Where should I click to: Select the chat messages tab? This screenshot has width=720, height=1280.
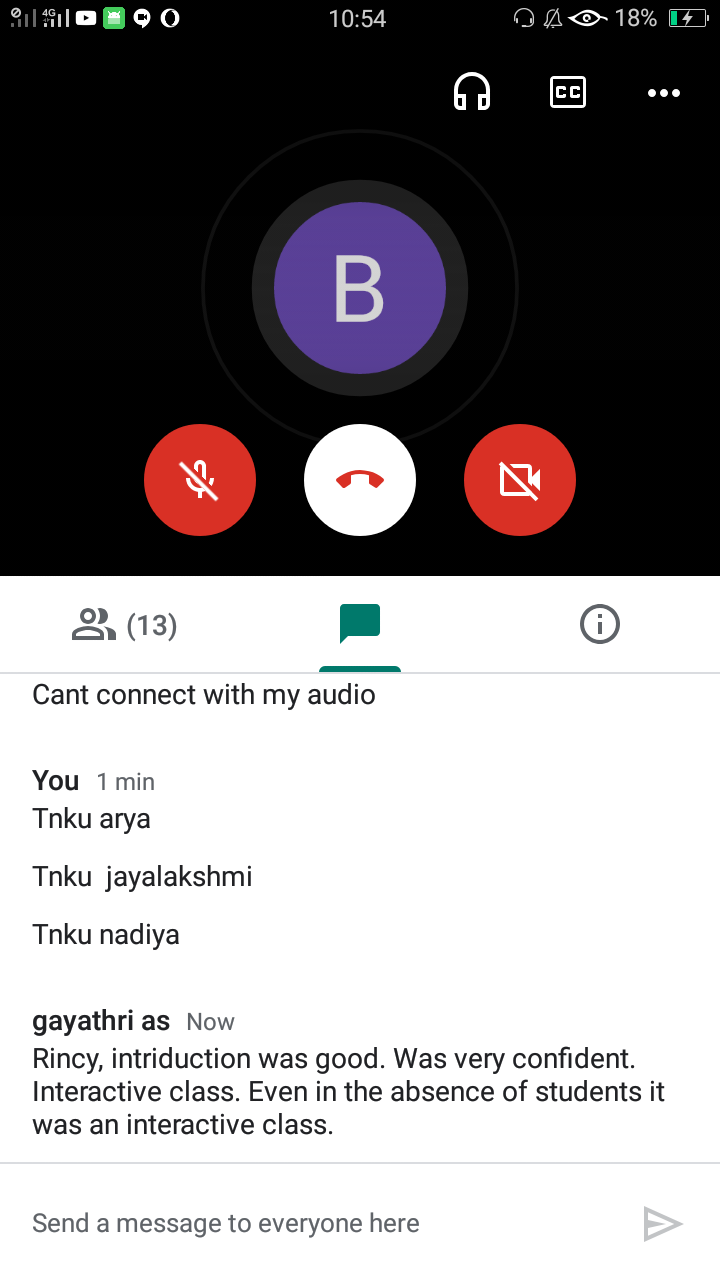tap(360, 625)
